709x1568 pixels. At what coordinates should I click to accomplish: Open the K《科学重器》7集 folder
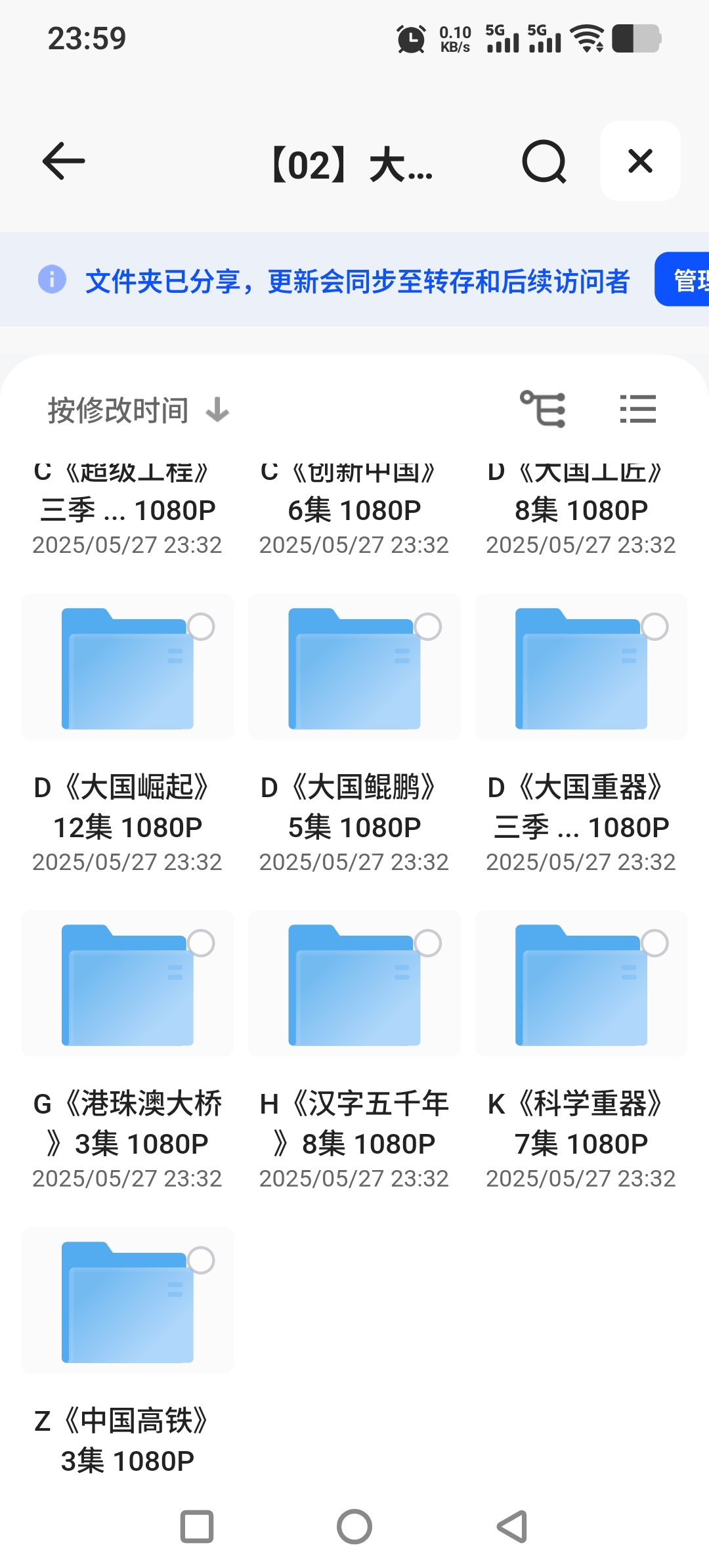(581, 985)
